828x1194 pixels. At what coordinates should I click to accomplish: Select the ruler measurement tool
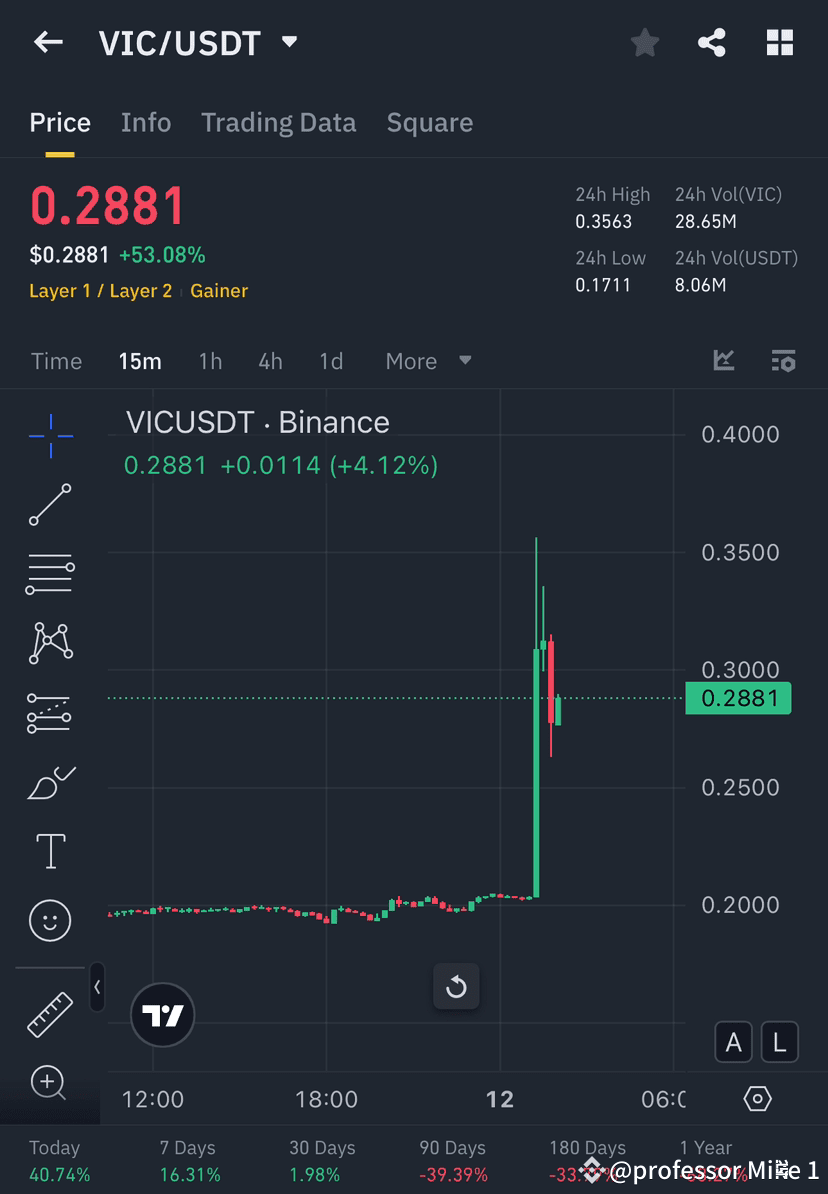50,1013
